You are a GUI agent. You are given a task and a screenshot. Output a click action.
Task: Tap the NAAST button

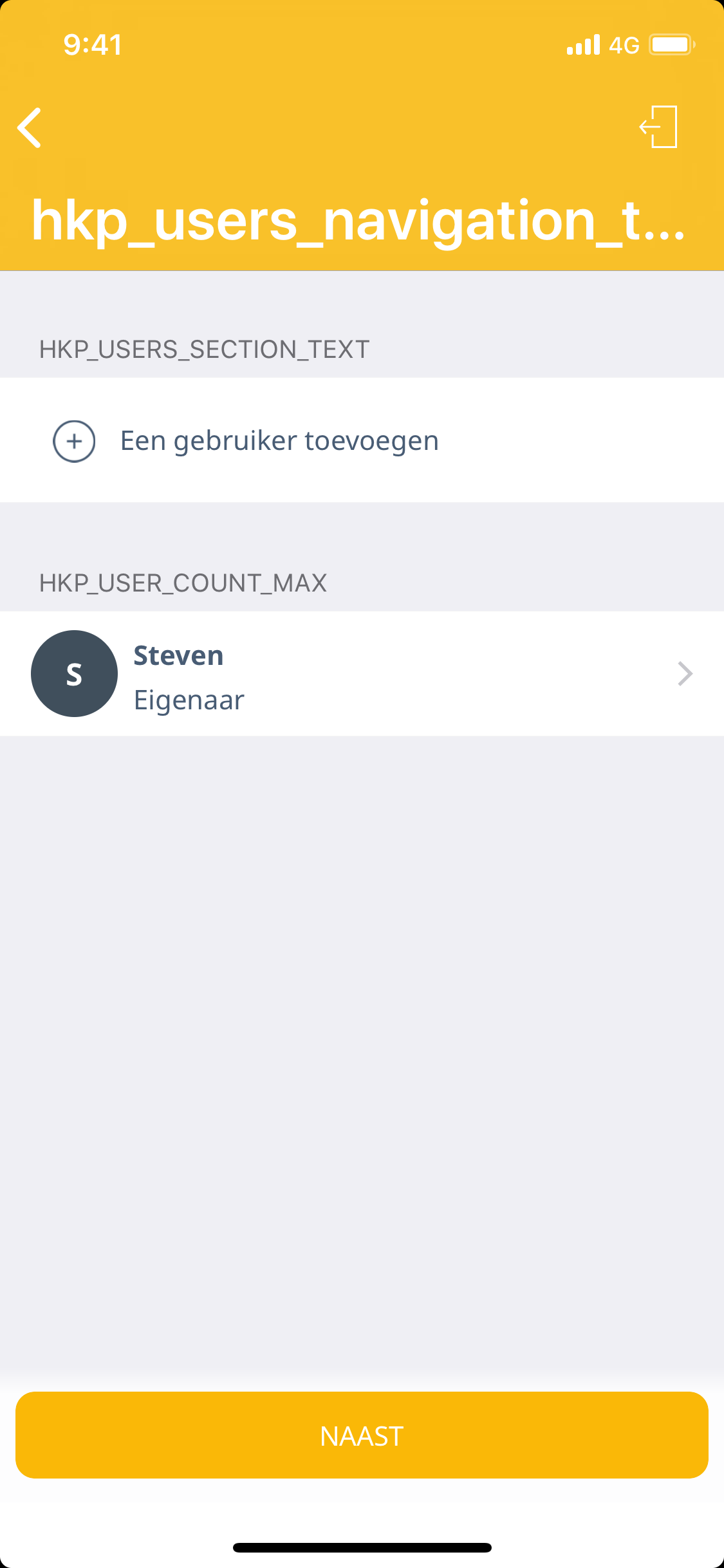coord(362,1435)
